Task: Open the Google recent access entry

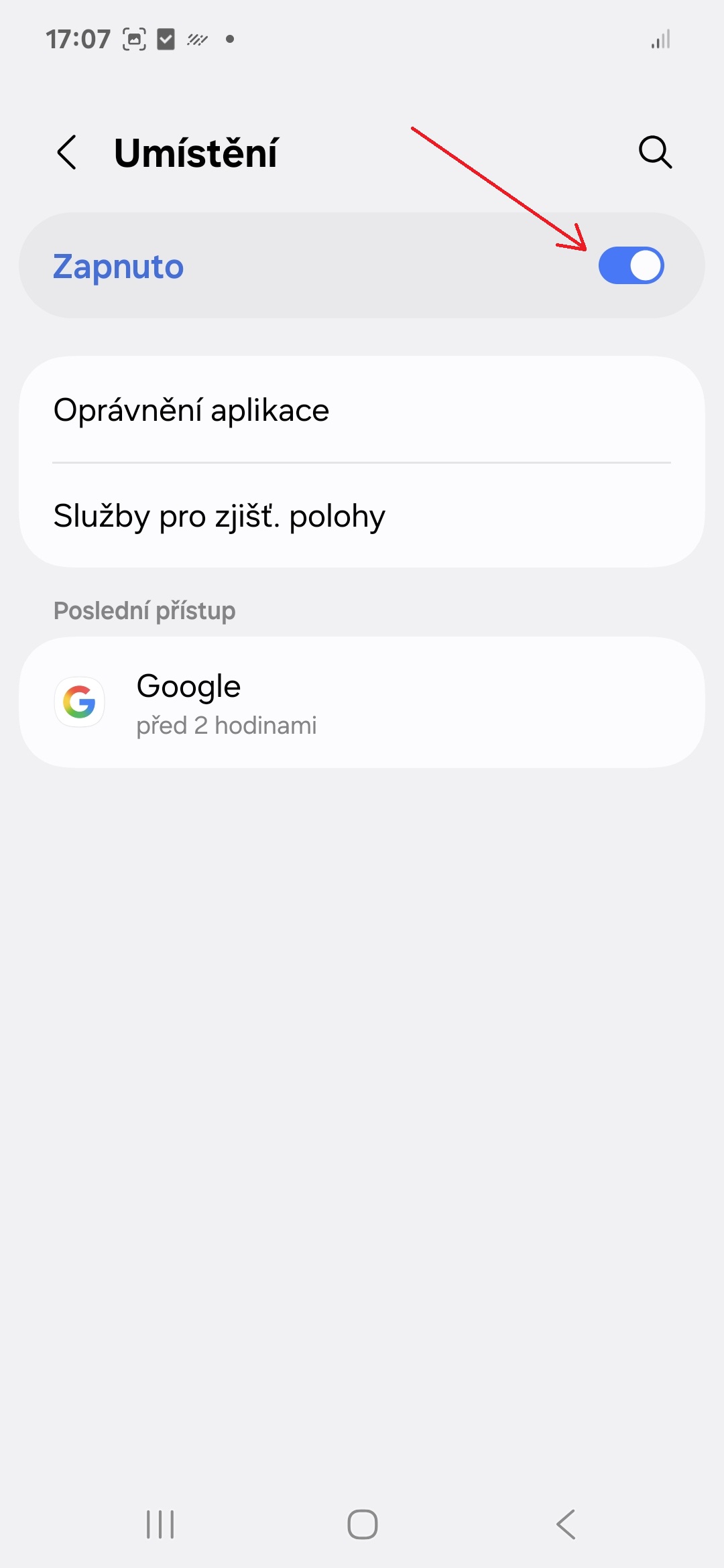Action: [x=362, y=702]
